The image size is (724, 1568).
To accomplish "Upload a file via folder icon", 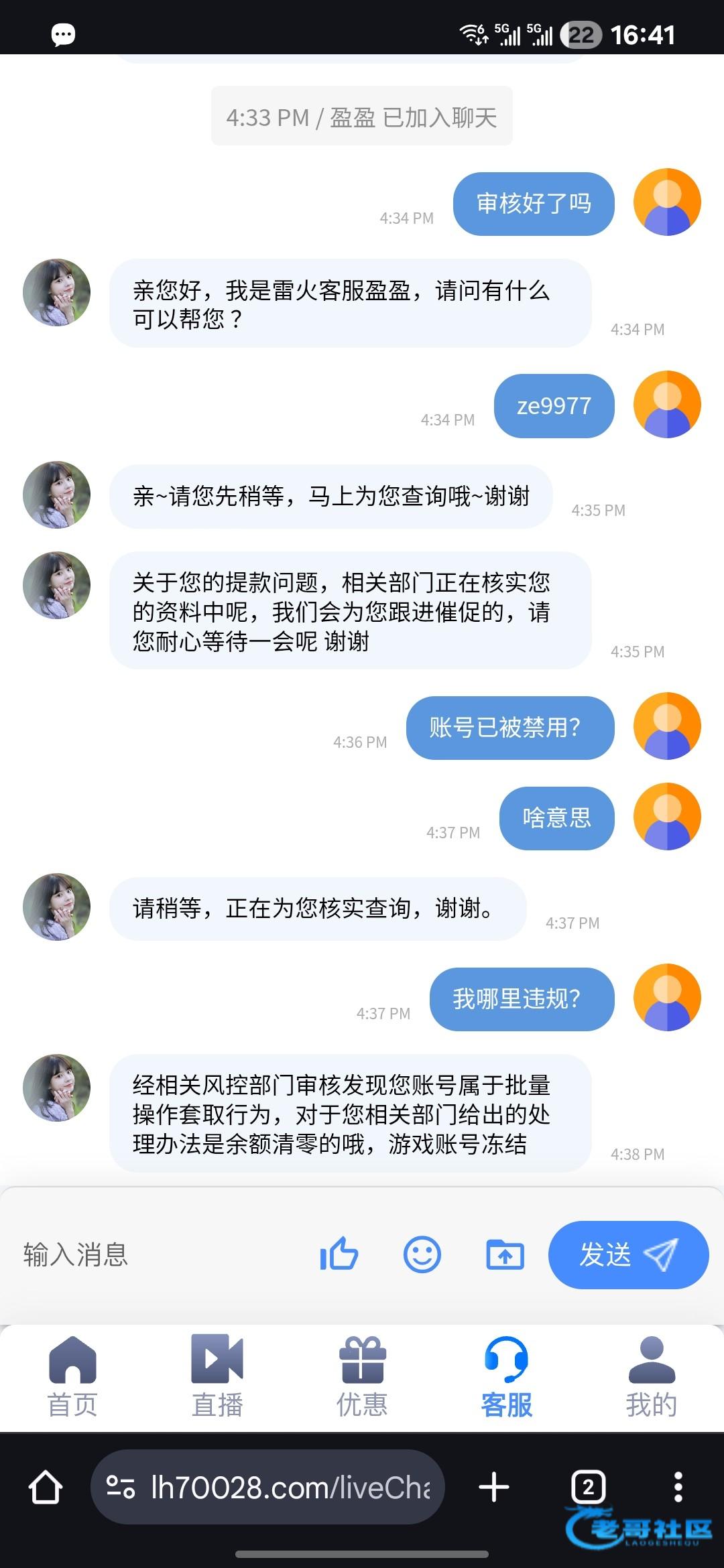I will point(505,1254).
